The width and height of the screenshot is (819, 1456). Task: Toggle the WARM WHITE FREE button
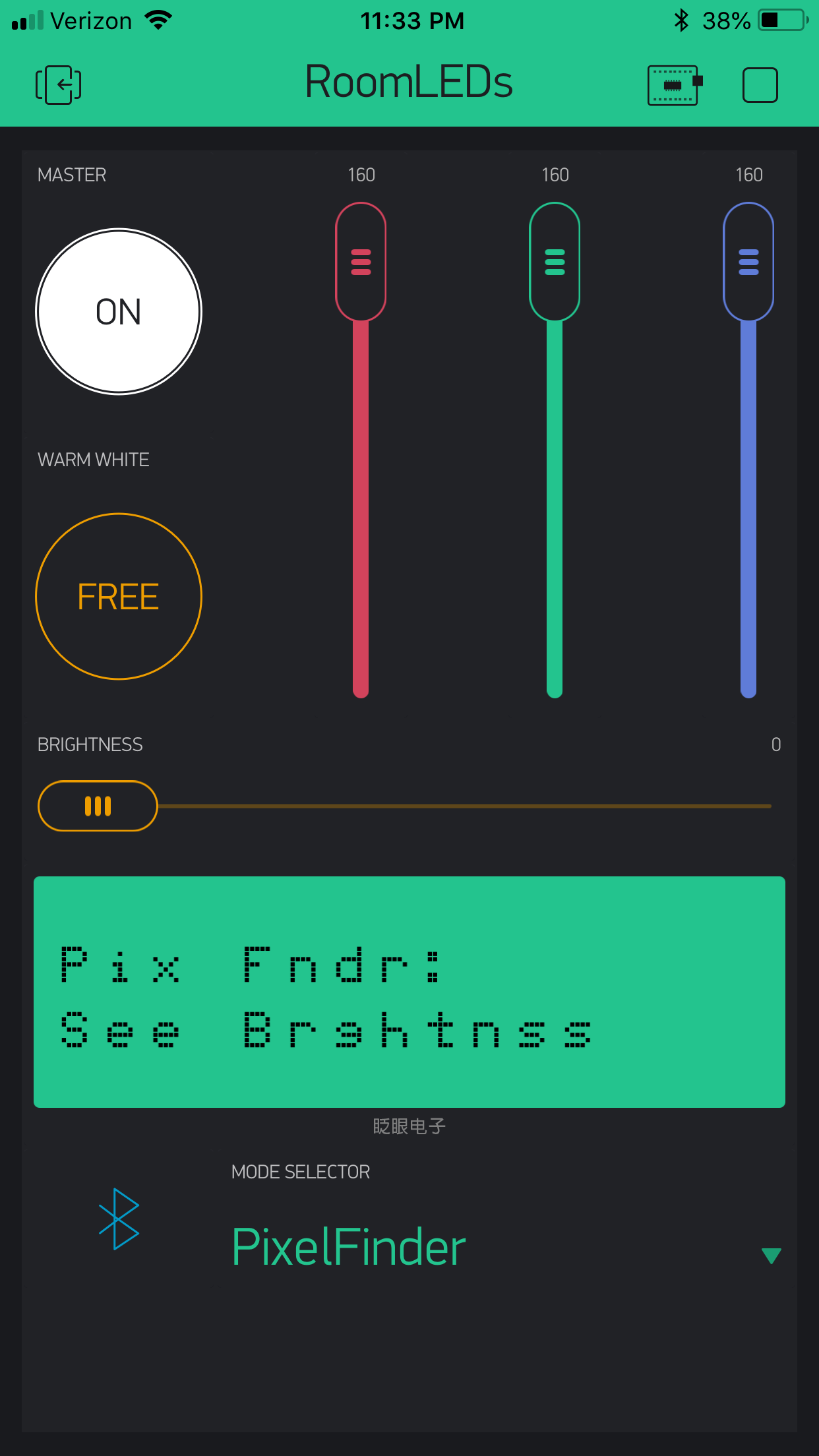click(x=119, y=595)
